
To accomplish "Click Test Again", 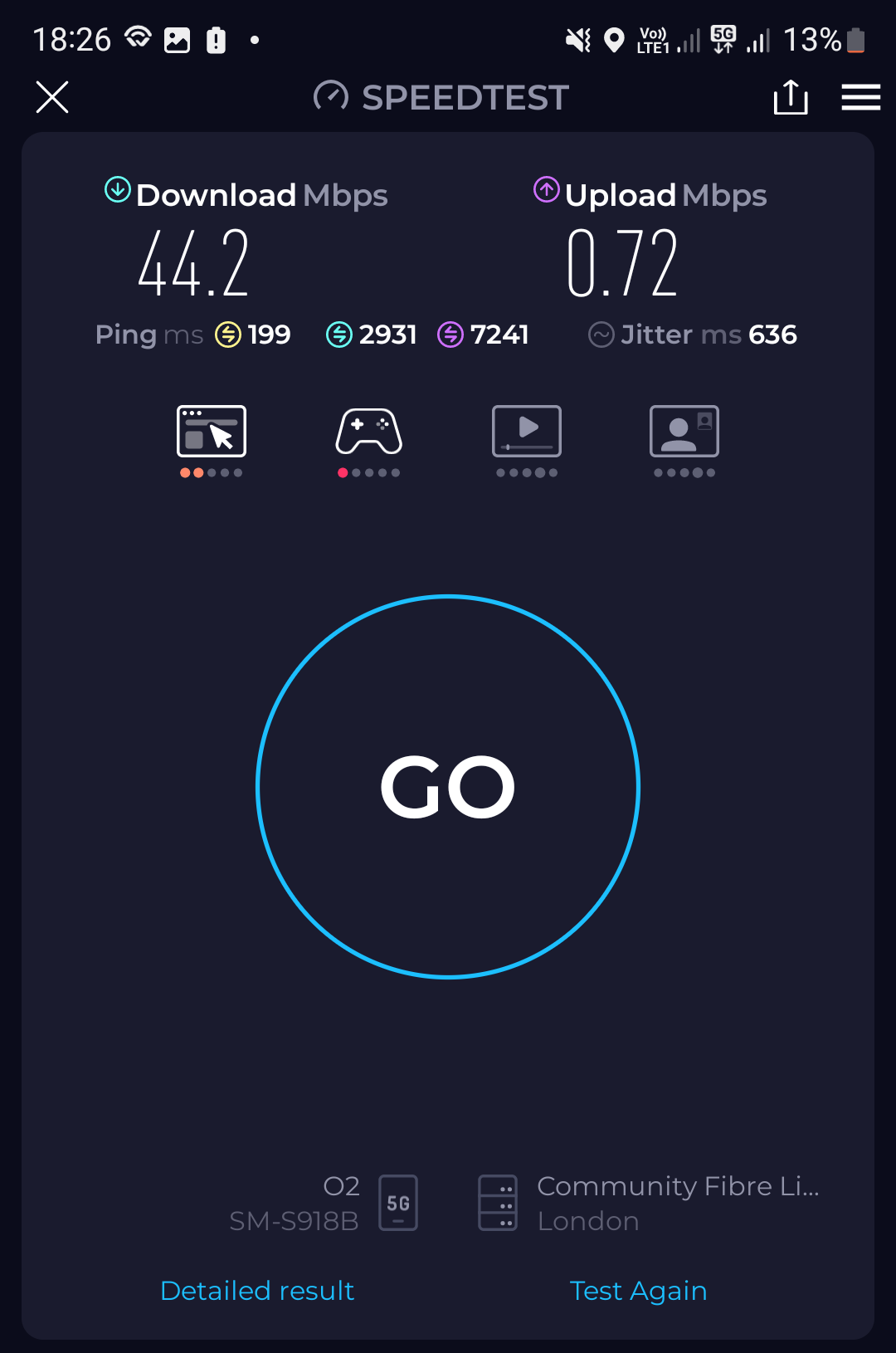I will (x=638, y=1290).
